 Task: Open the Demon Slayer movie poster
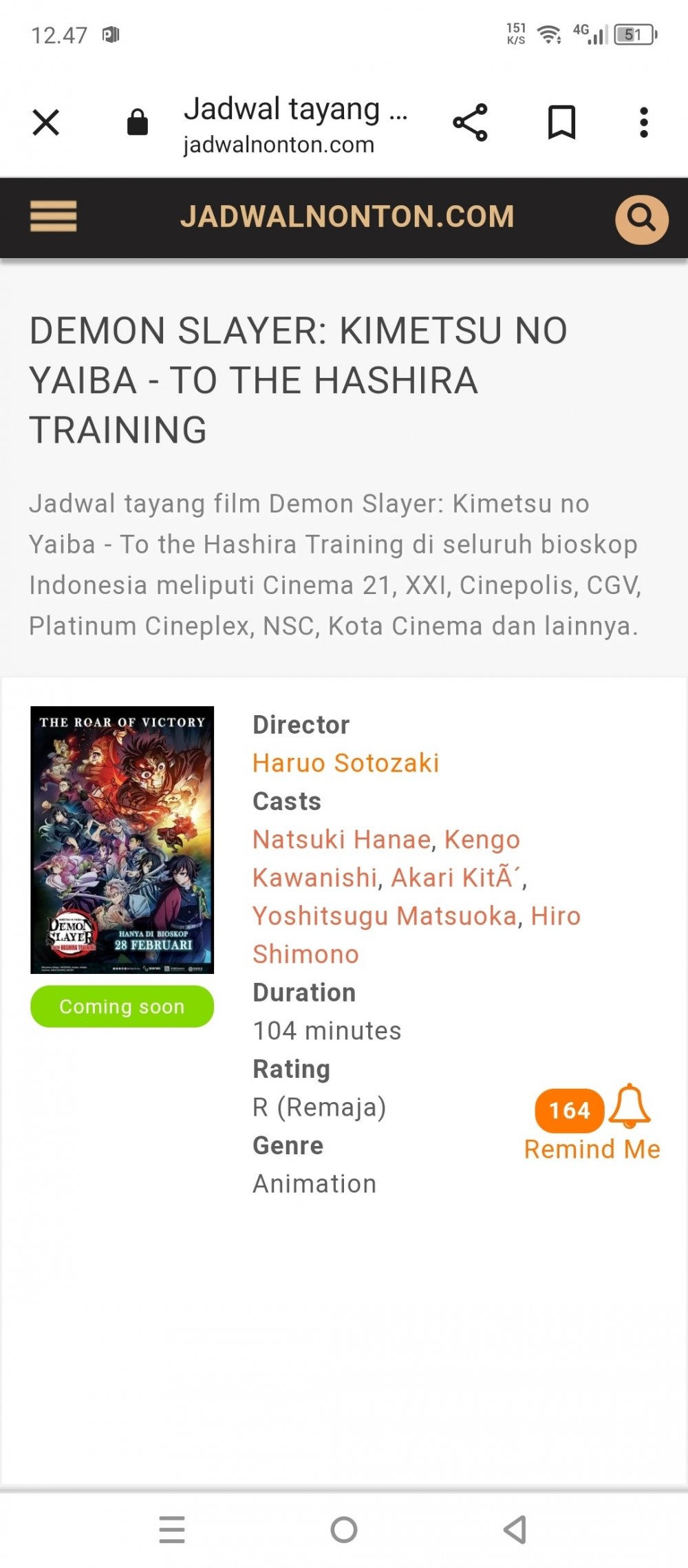[x=122, y=839]
